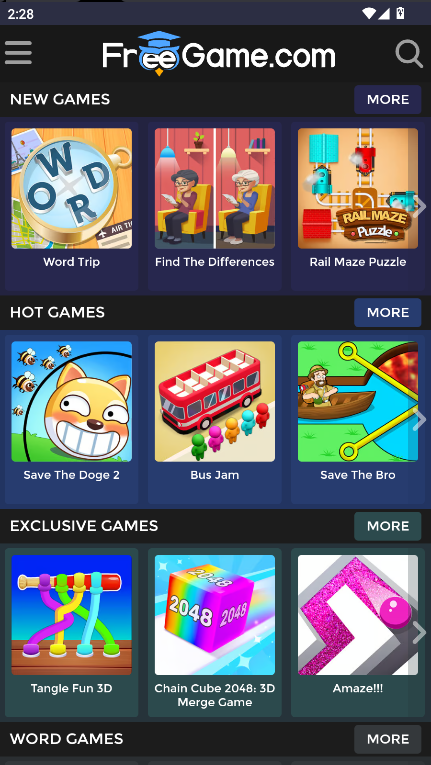Open Chain Cube 2048 game
This screenshot has height=765, width=431.
click(x=215, y=633)
